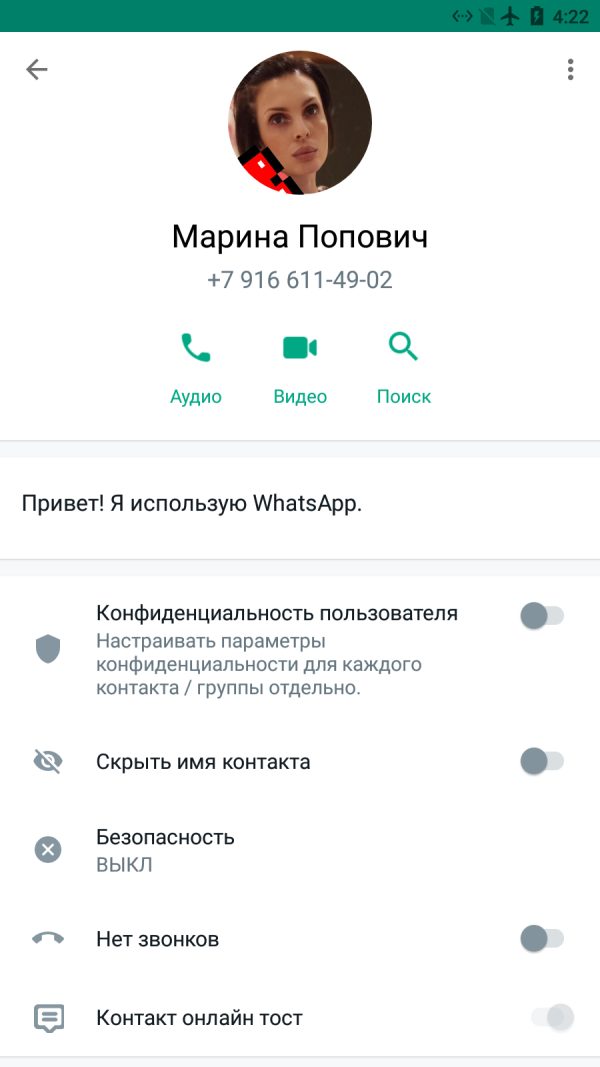Toggle Контакт онлайн тост switch
The image size is (600, 1067).
pos(552,1017)
